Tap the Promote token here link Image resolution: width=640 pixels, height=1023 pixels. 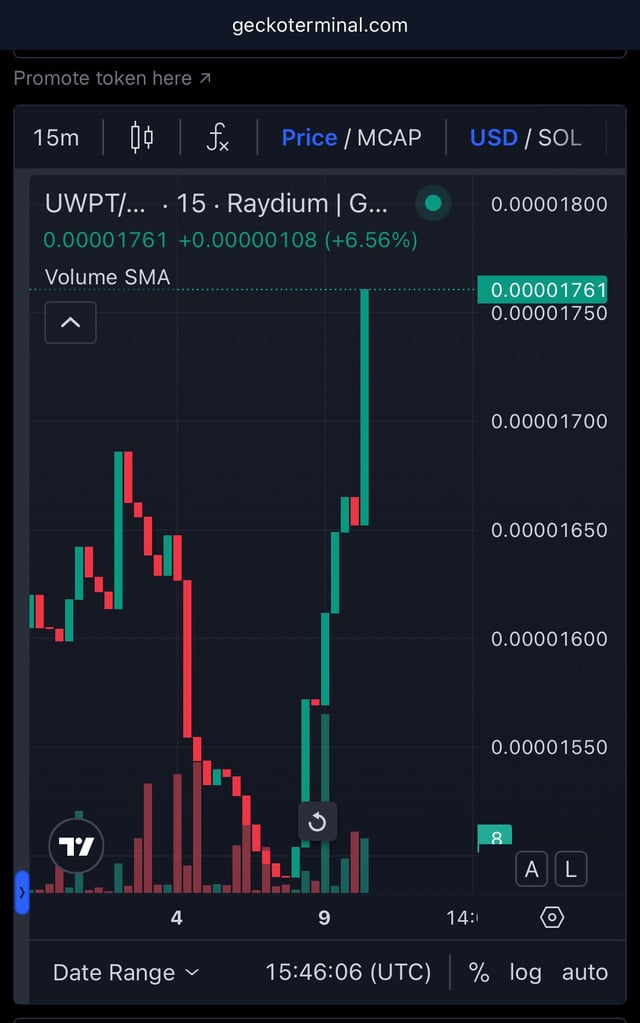[x=112, y=78]
